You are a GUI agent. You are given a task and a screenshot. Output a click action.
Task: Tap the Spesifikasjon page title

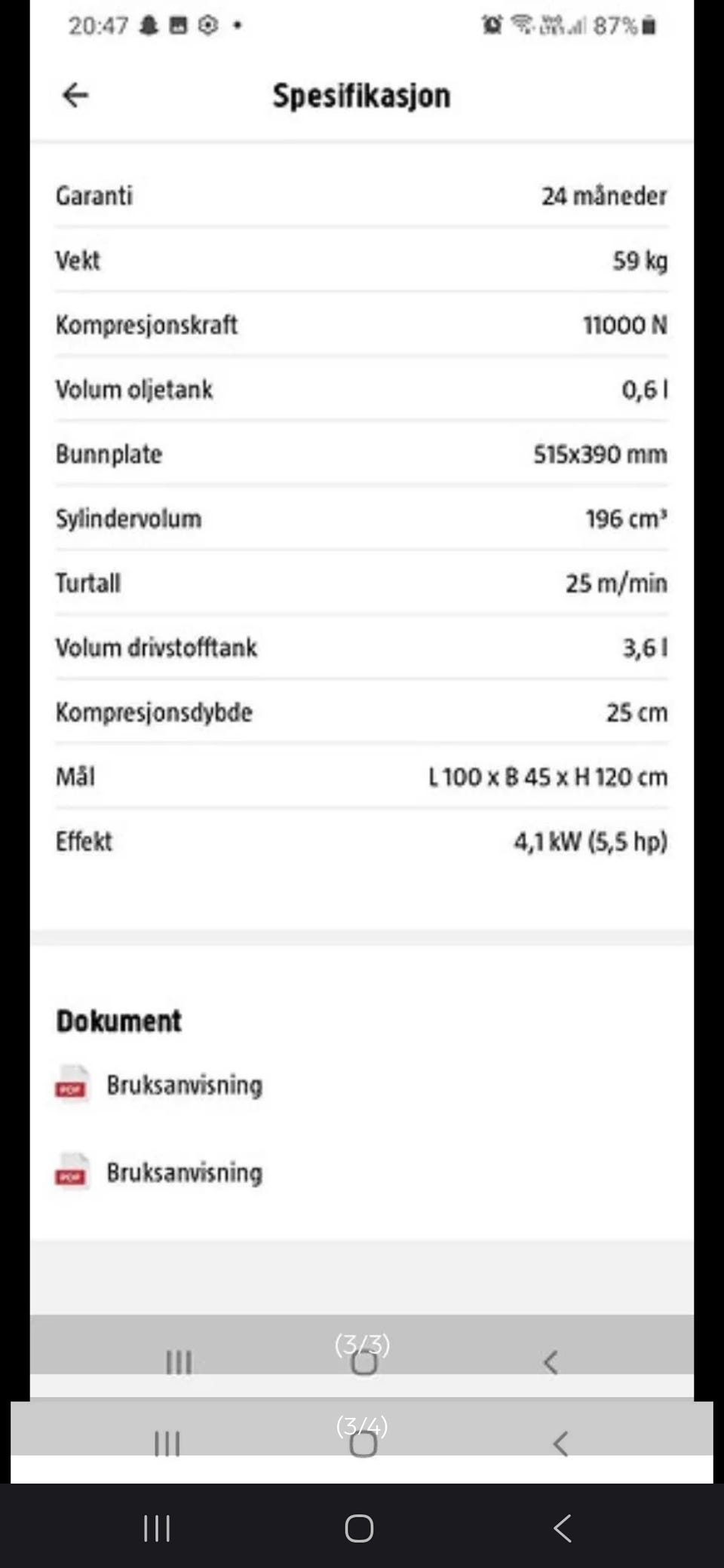pyautogui.click(x=362, y=95)
